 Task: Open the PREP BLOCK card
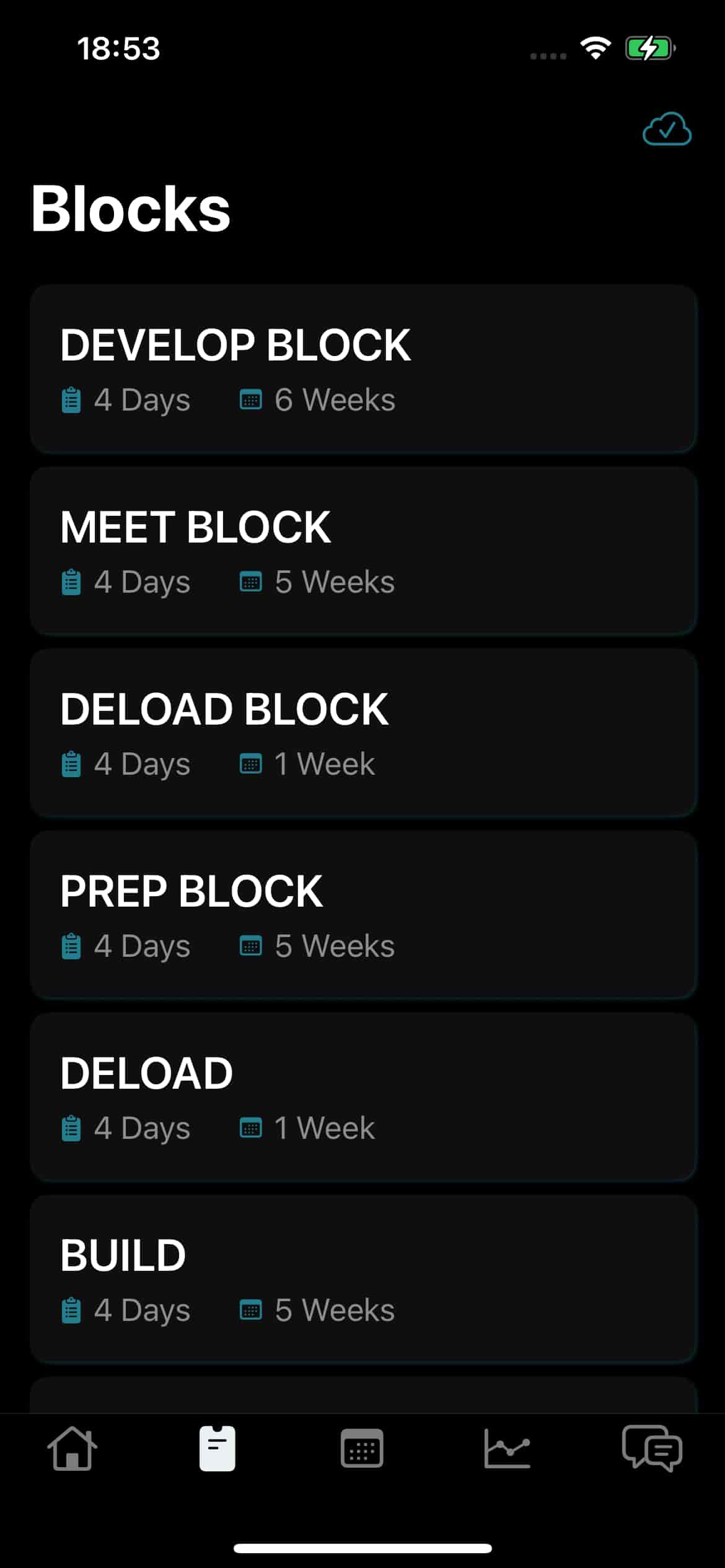click(x=363, y=915)
